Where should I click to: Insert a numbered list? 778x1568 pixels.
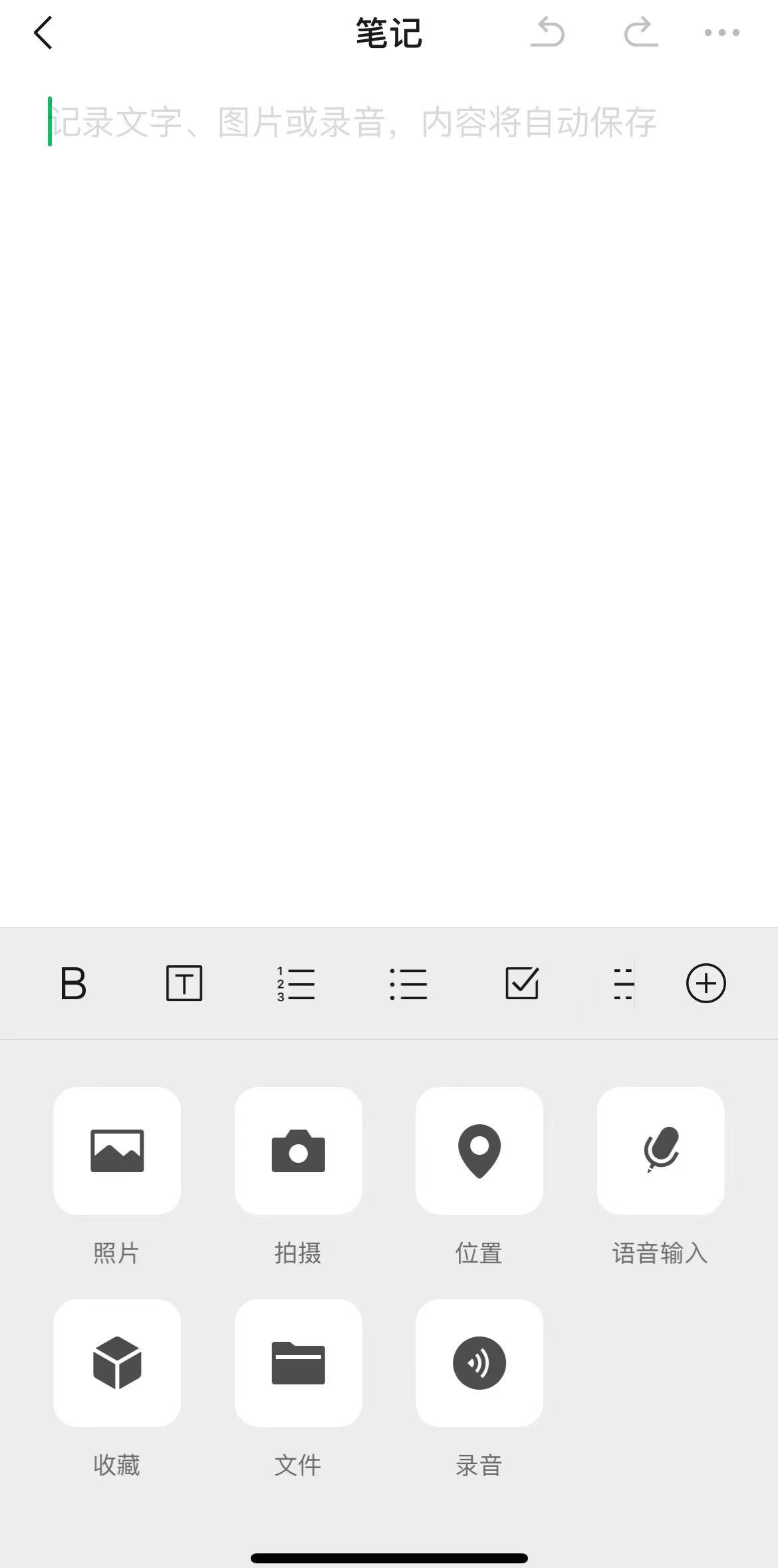(x=296, y=984)
